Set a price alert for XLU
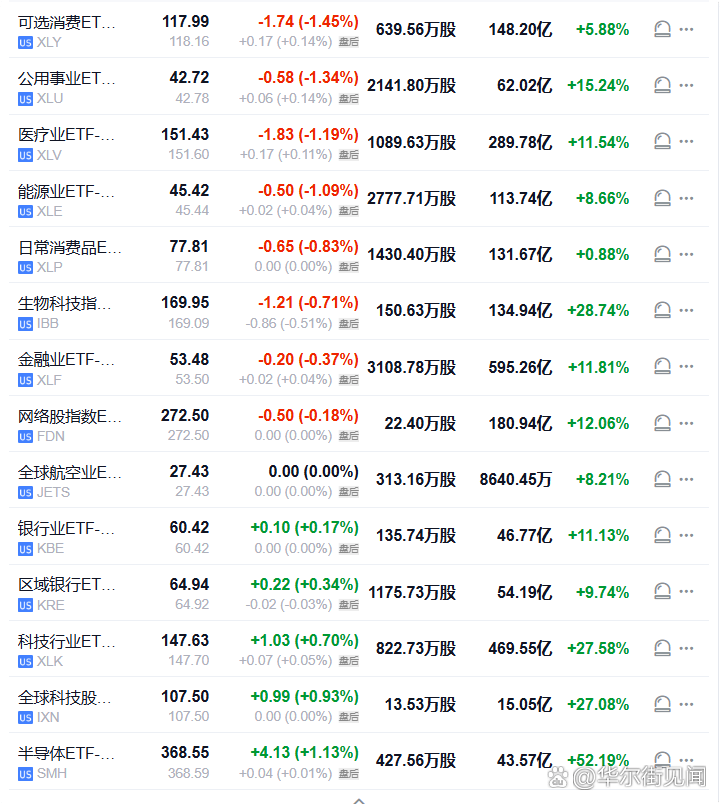720x804 pixels. click(662, 86)
